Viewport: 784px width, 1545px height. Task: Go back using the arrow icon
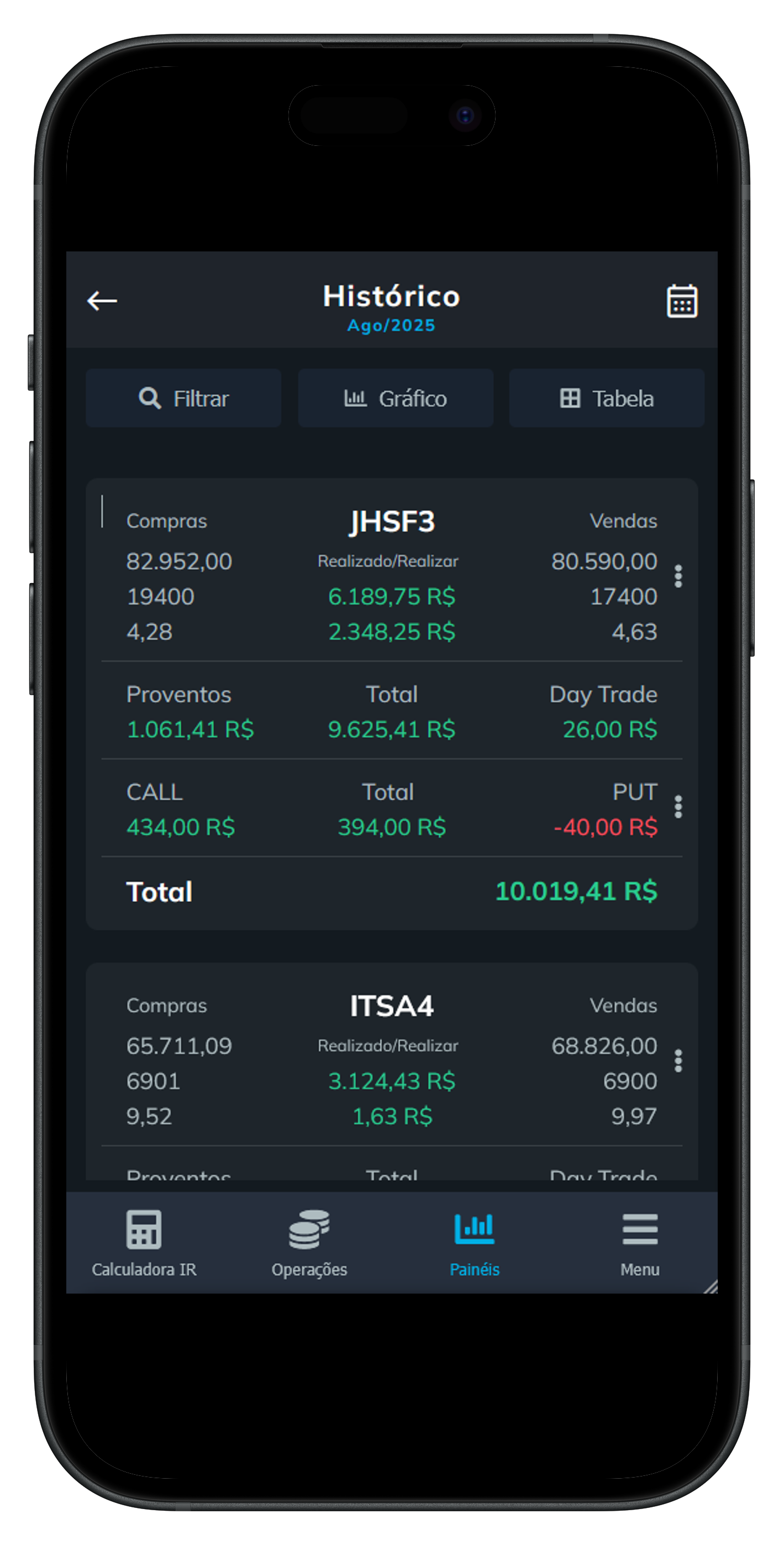click(x=102, y=301)
